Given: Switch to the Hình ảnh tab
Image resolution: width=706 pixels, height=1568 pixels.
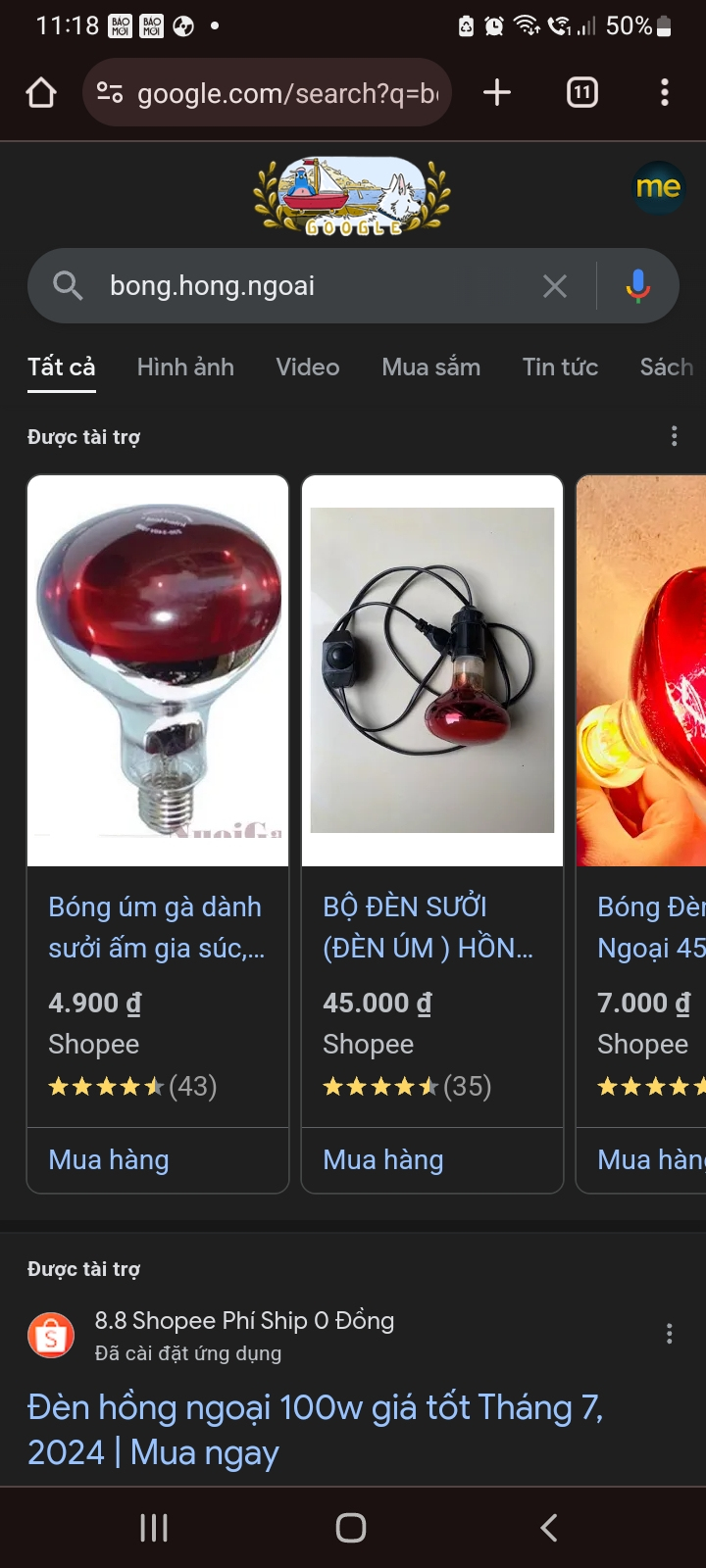Looking at the screenshot, I should point(185,367).
